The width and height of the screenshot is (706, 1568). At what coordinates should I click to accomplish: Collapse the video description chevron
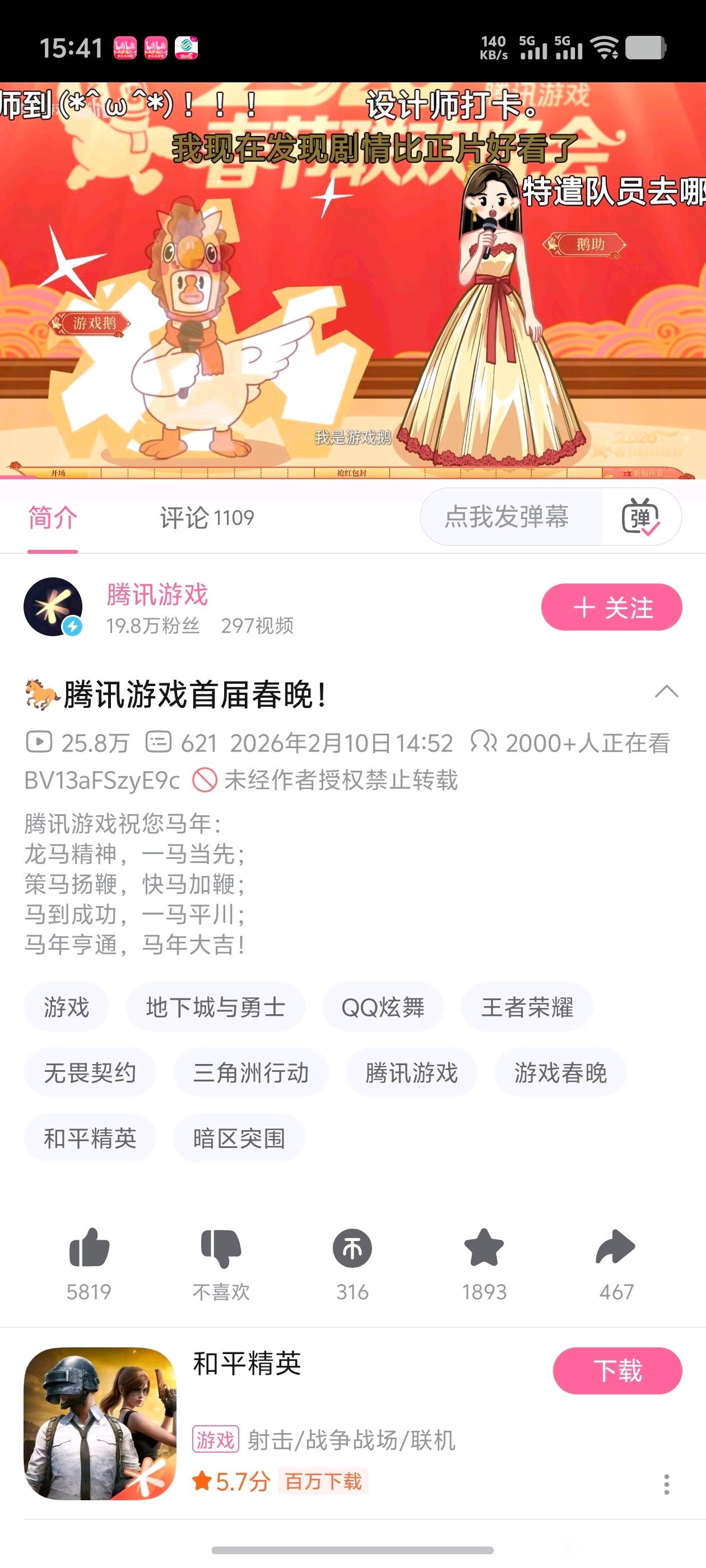click(x=666, y=692)
